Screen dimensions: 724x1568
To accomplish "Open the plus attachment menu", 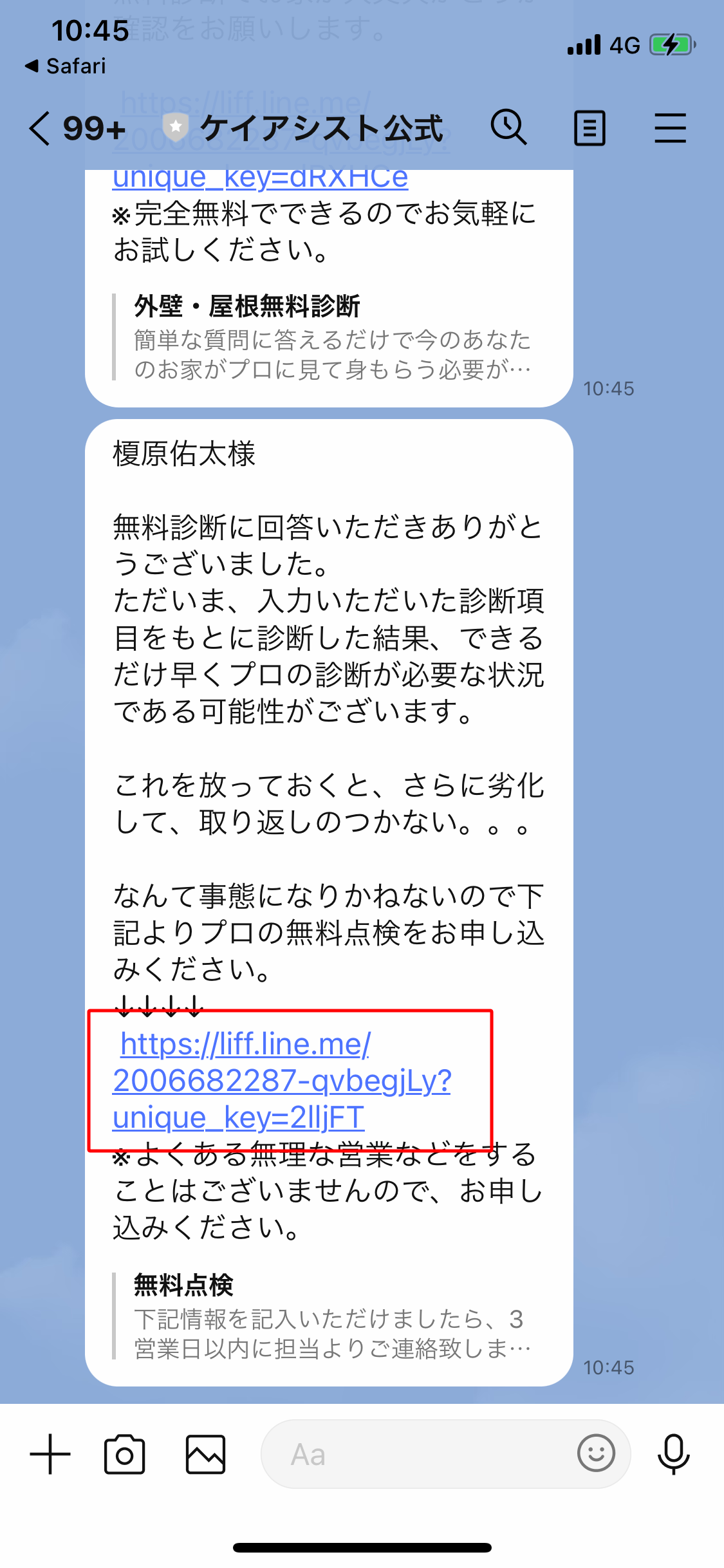I will [x=50, y=1454].
